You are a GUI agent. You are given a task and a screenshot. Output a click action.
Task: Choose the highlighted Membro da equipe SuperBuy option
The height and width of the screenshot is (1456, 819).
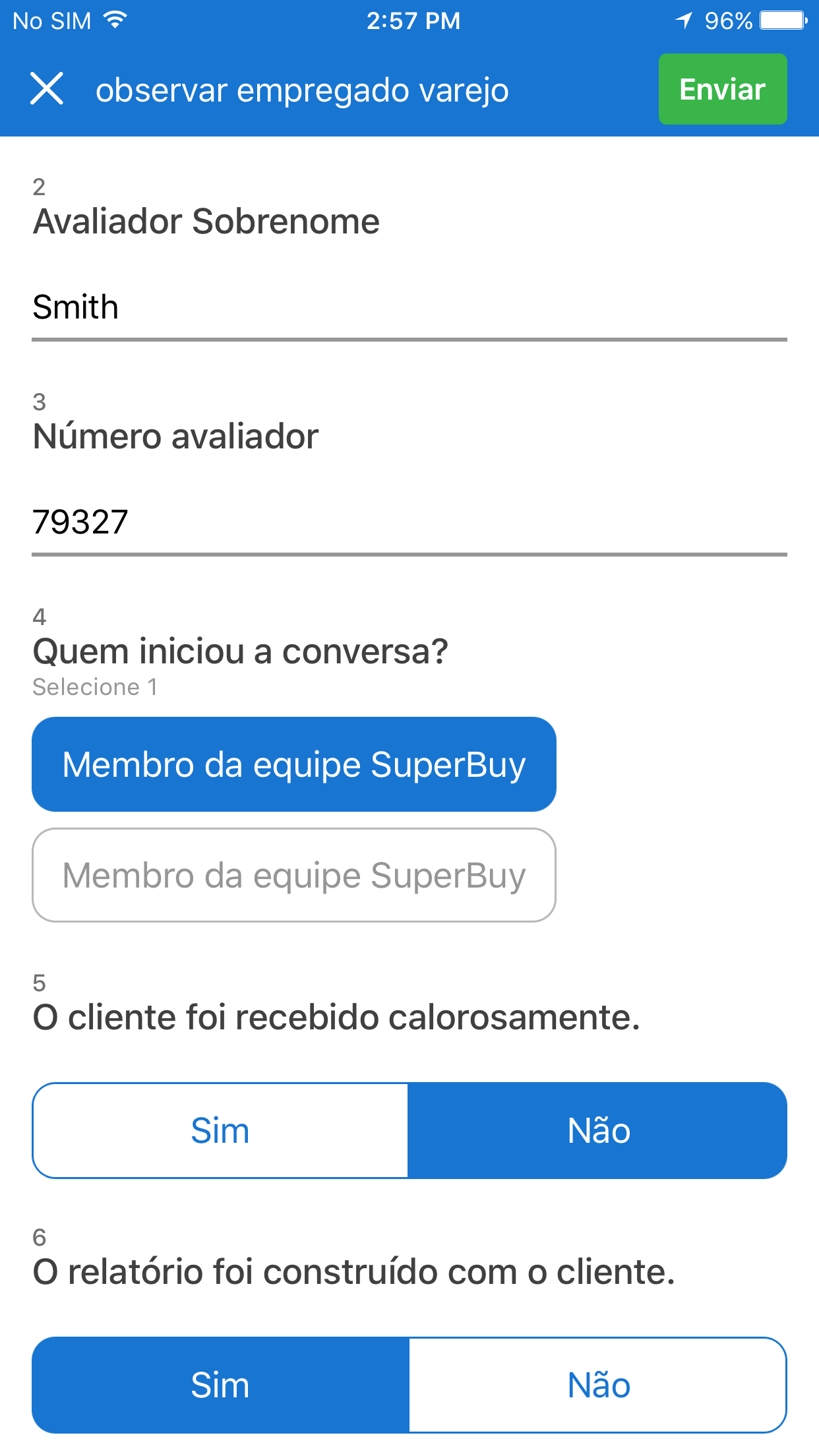point(294,764)
